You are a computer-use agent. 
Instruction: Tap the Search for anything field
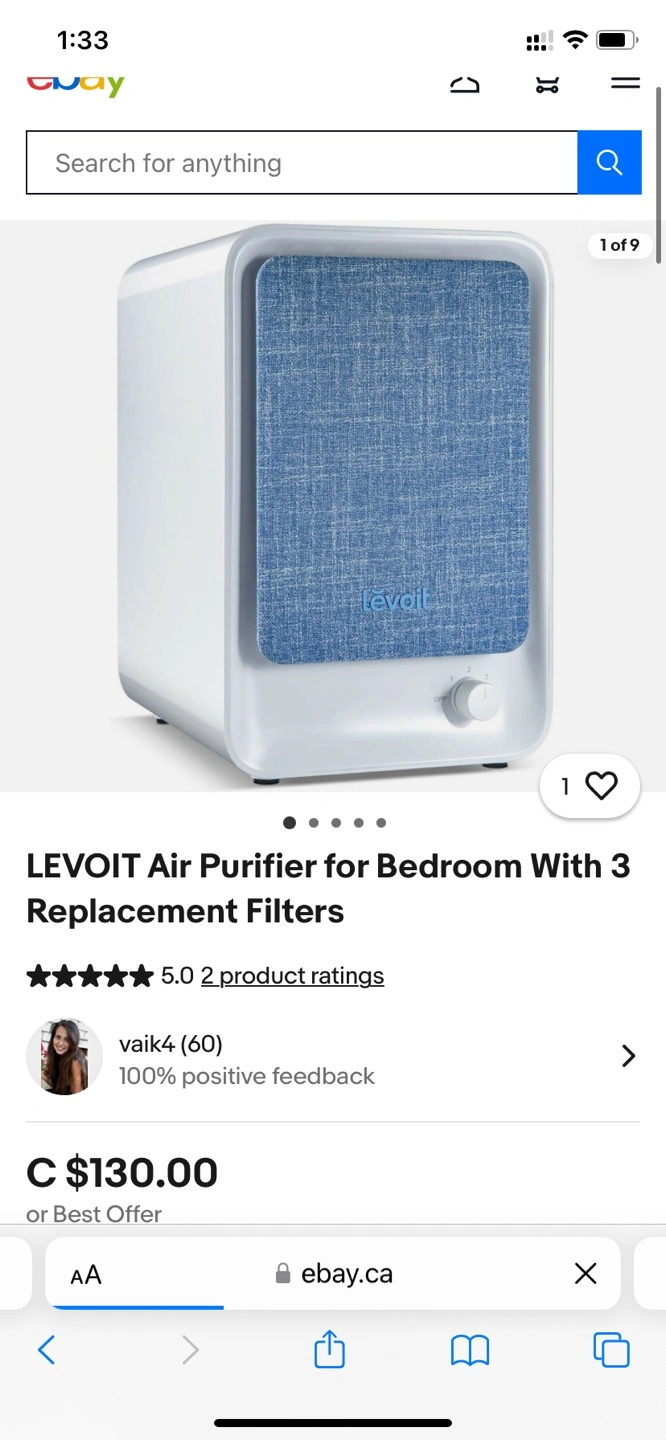(x=301, y=163)
